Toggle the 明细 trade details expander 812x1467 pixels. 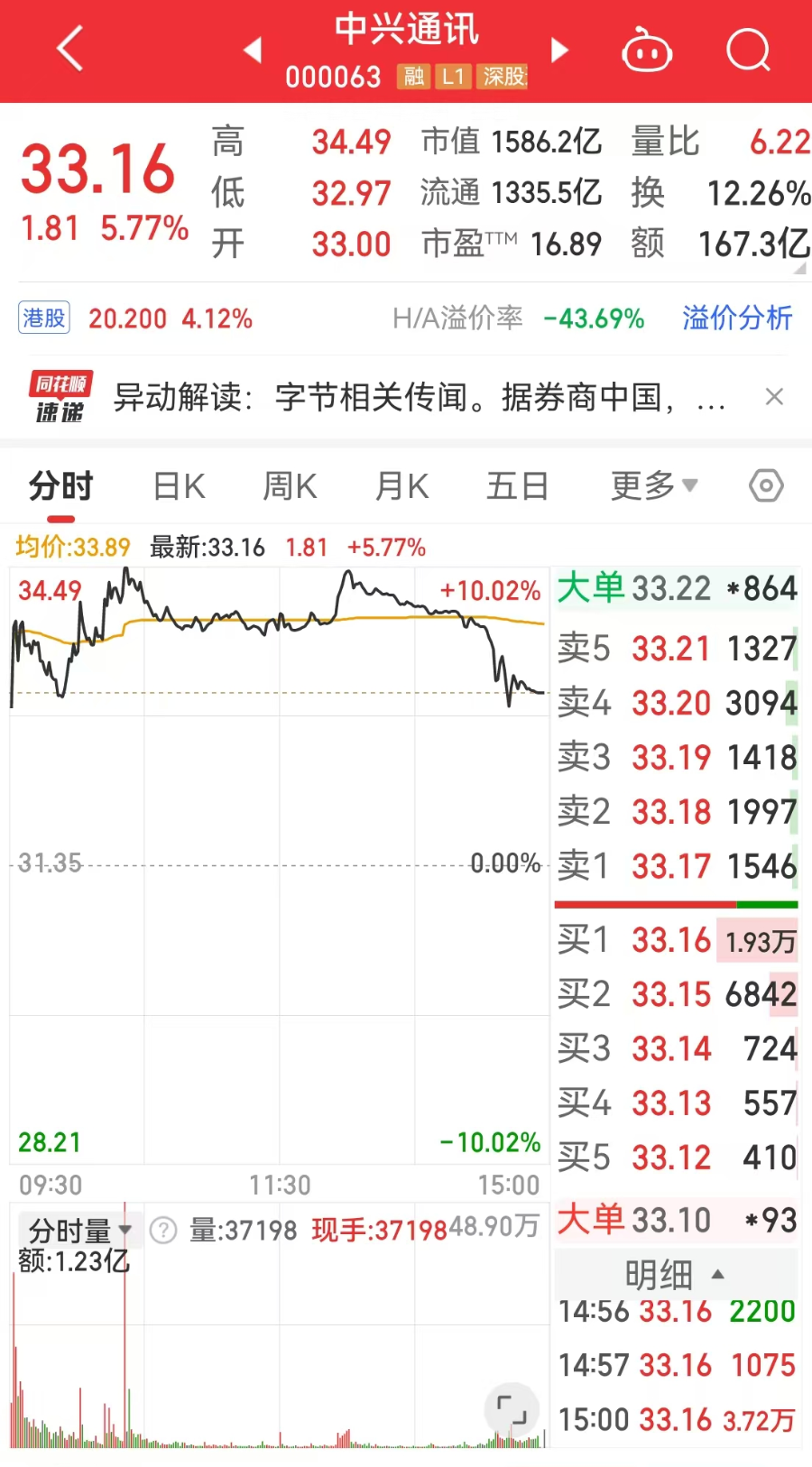pyautogui.click(x=676, y=1274)
